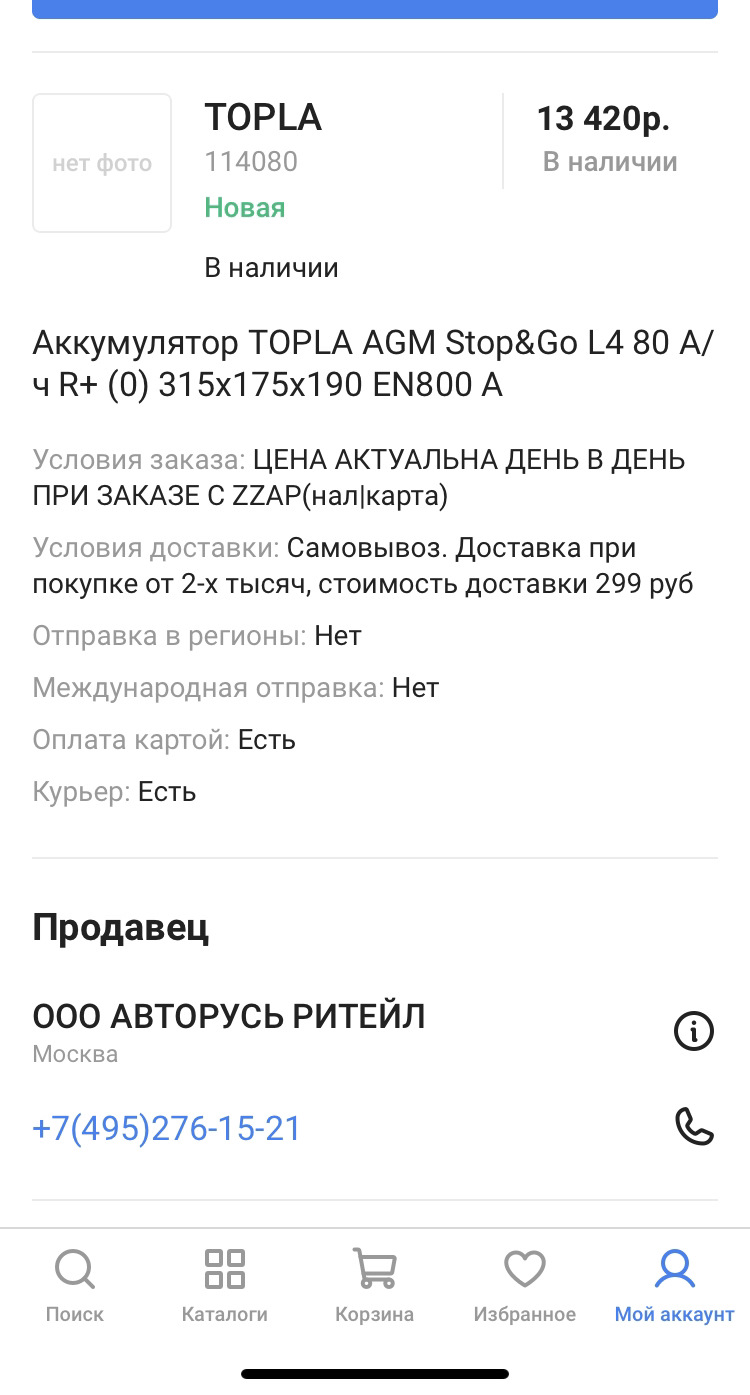Open seller info for ООО АВТОРУСЬ РИТЕЙЛ
The height and width of the screenshot is (1395, 750).
694,1031
